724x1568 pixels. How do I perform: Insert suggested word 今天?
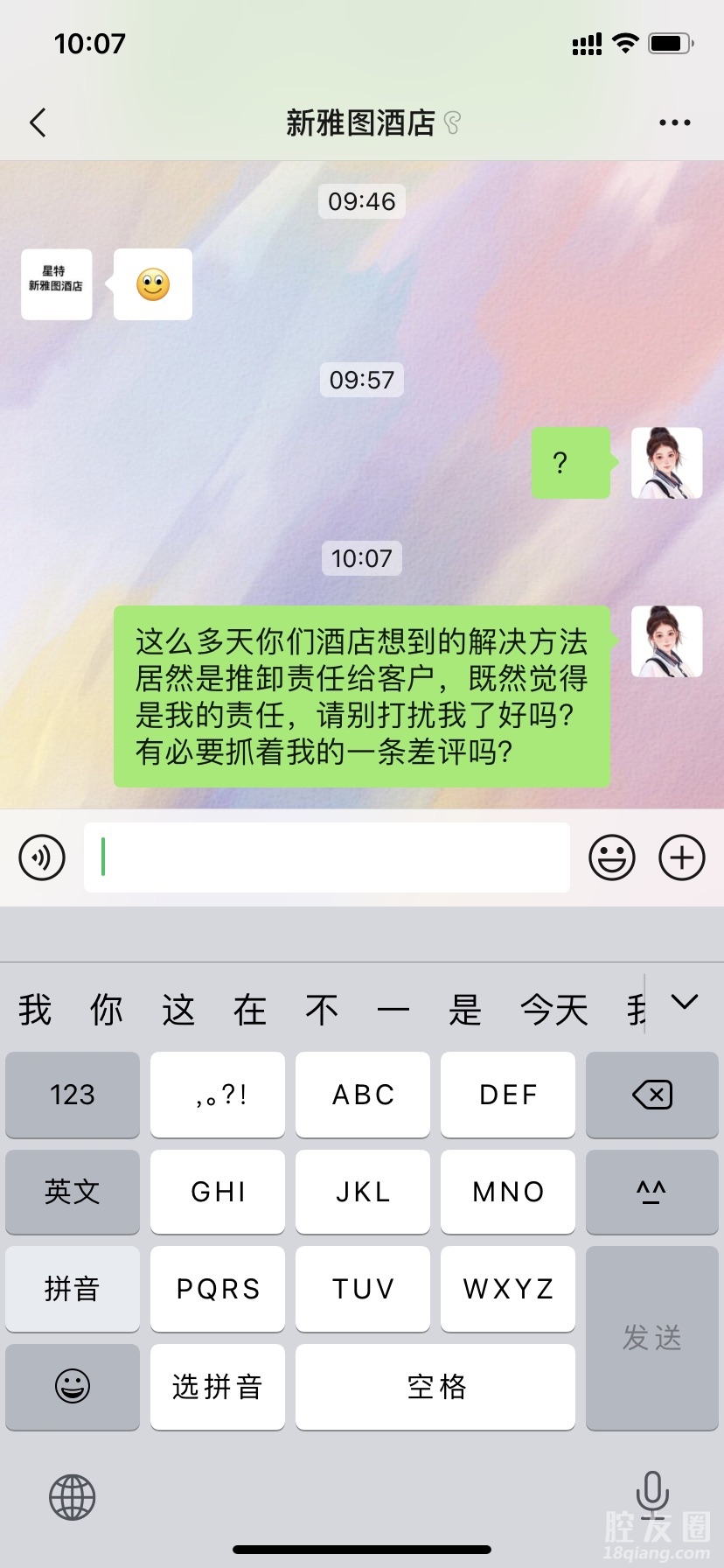[553, 1011]
